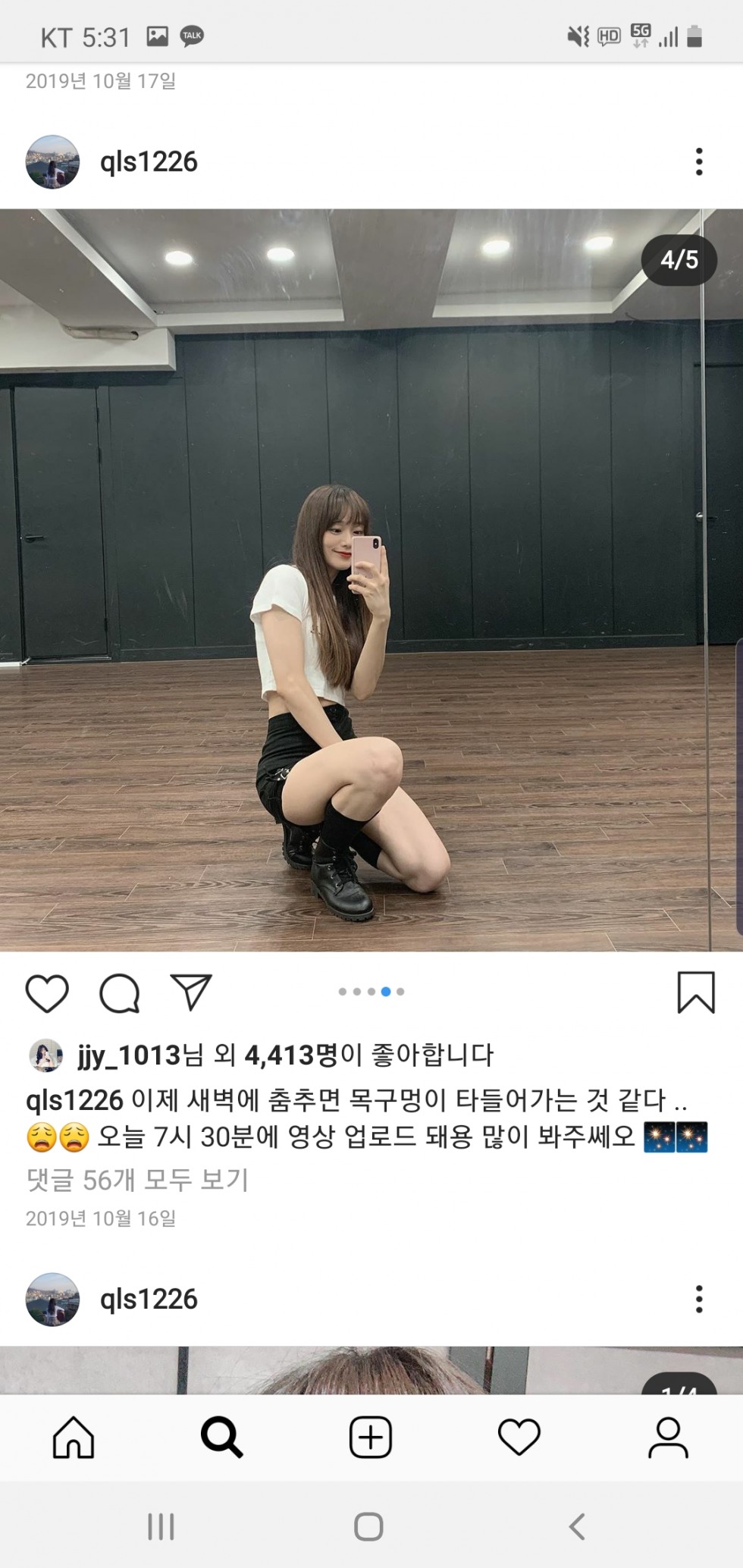Image resolution: width=743 pixels, height=1568 pixels.
Task: Open jjy_1013's profile from the likes line
Action: coord(129,1055)
